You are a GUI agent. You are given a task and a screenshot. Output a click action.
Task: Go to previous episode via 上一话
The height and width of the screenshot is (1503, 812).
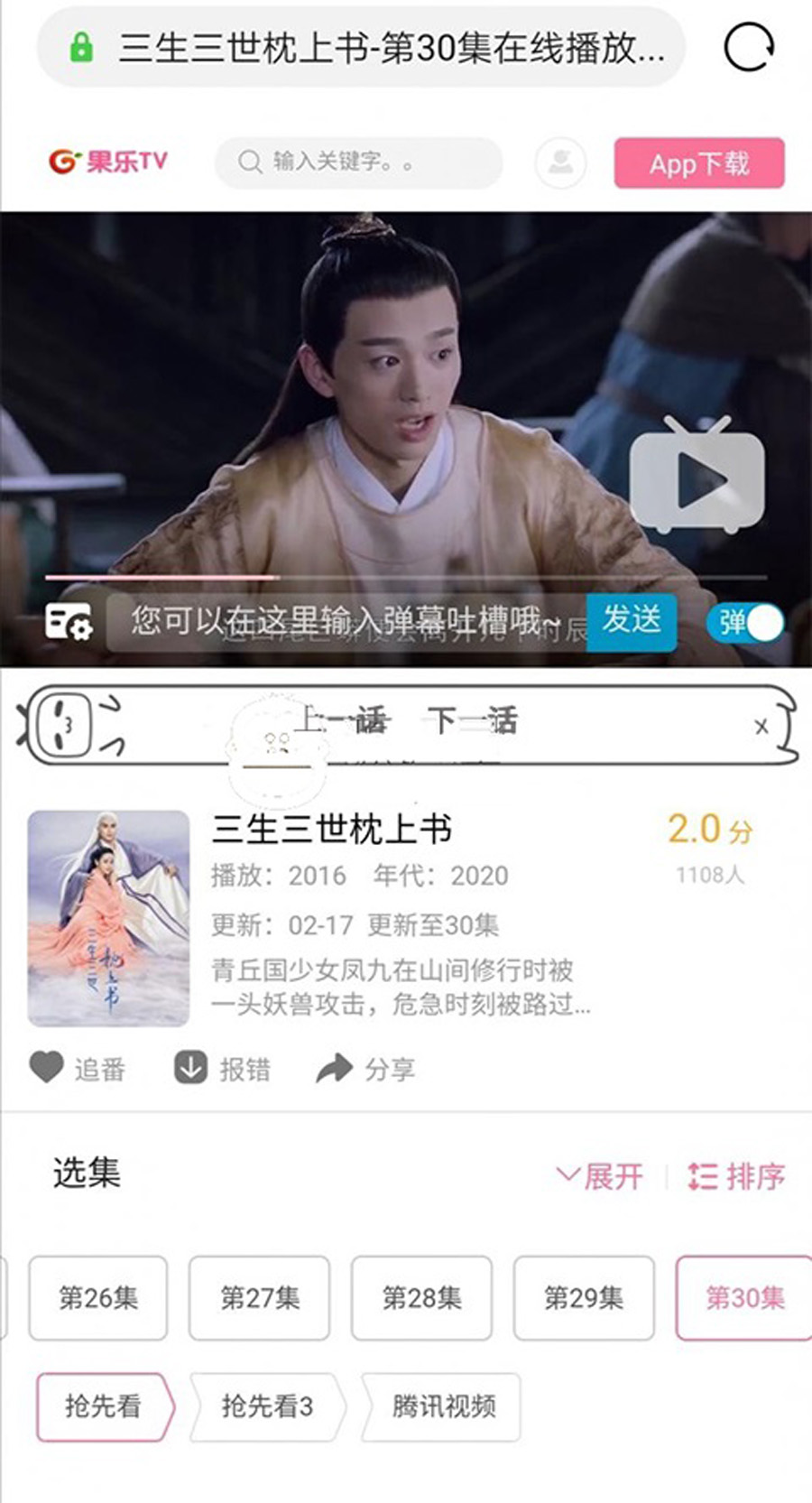[341, 720]
